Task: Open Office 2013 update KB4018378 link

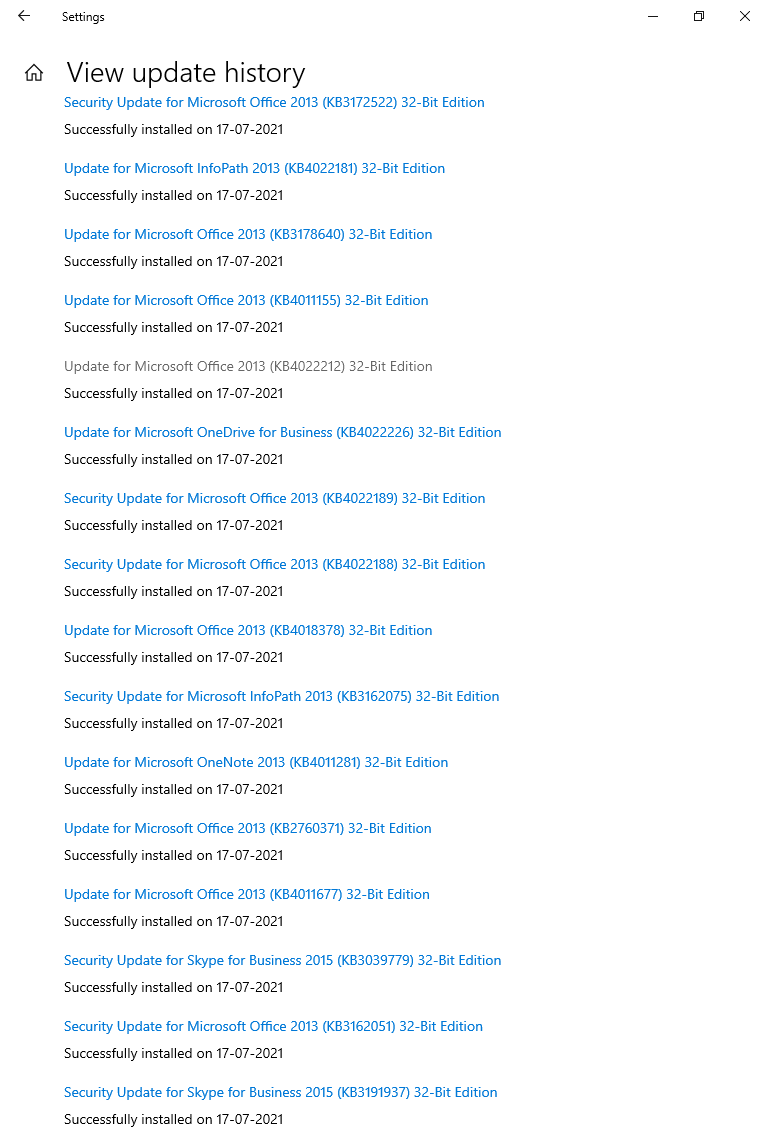Action: (248, 630)
